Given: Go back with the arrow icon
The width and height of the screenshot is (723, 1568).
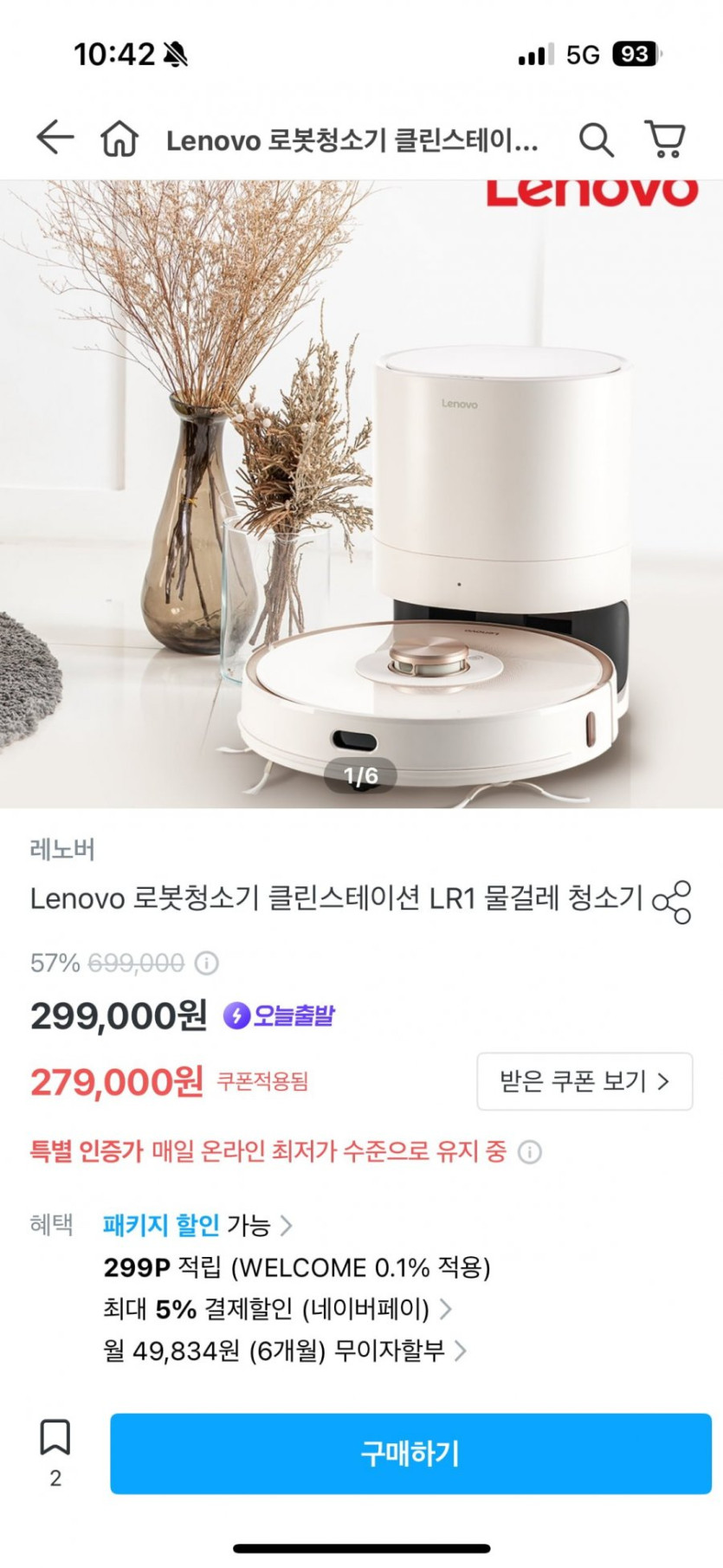Looking at the screenshot, I should pos(55,139).
